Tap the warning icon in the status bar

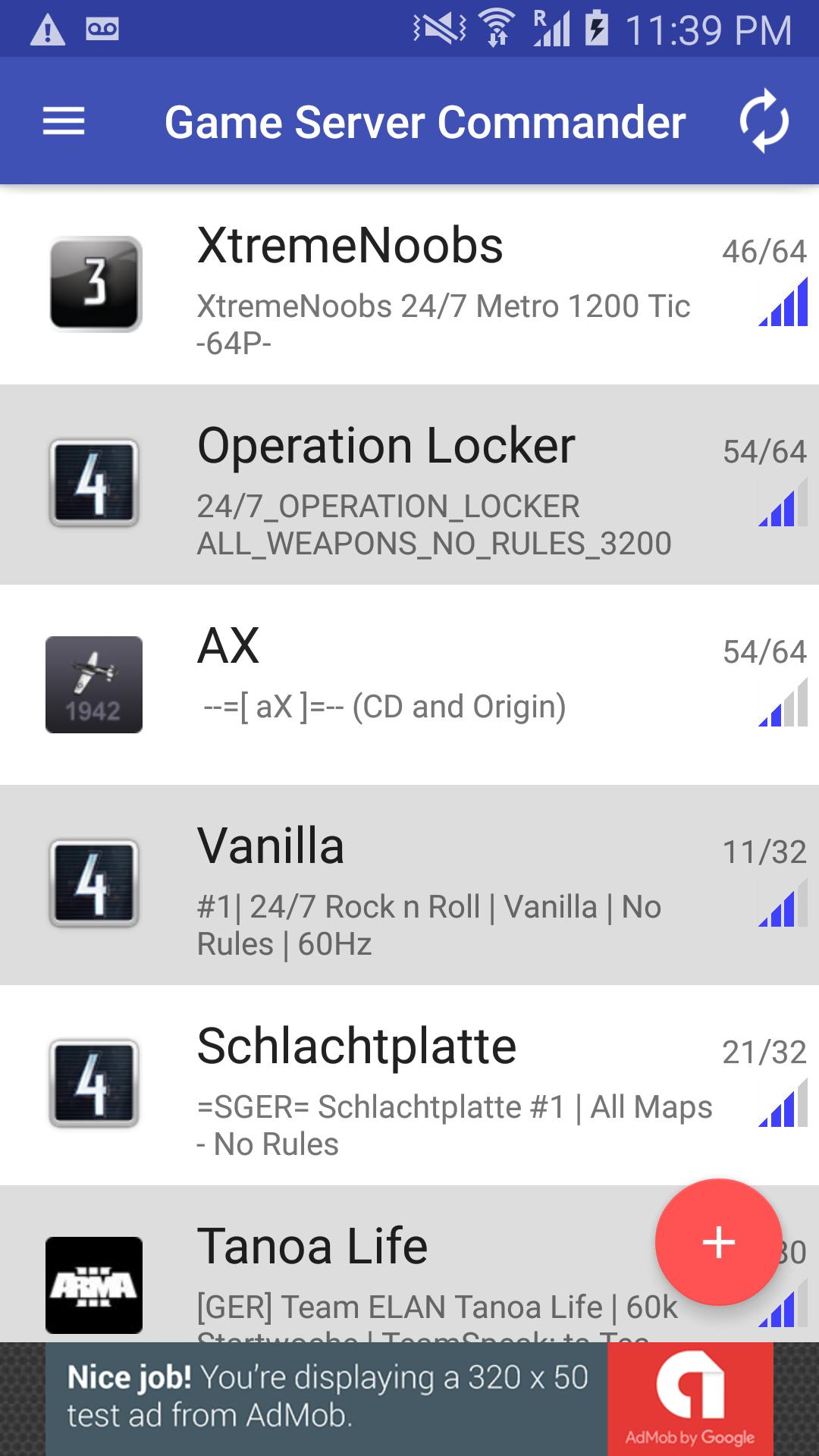point(48,30)
